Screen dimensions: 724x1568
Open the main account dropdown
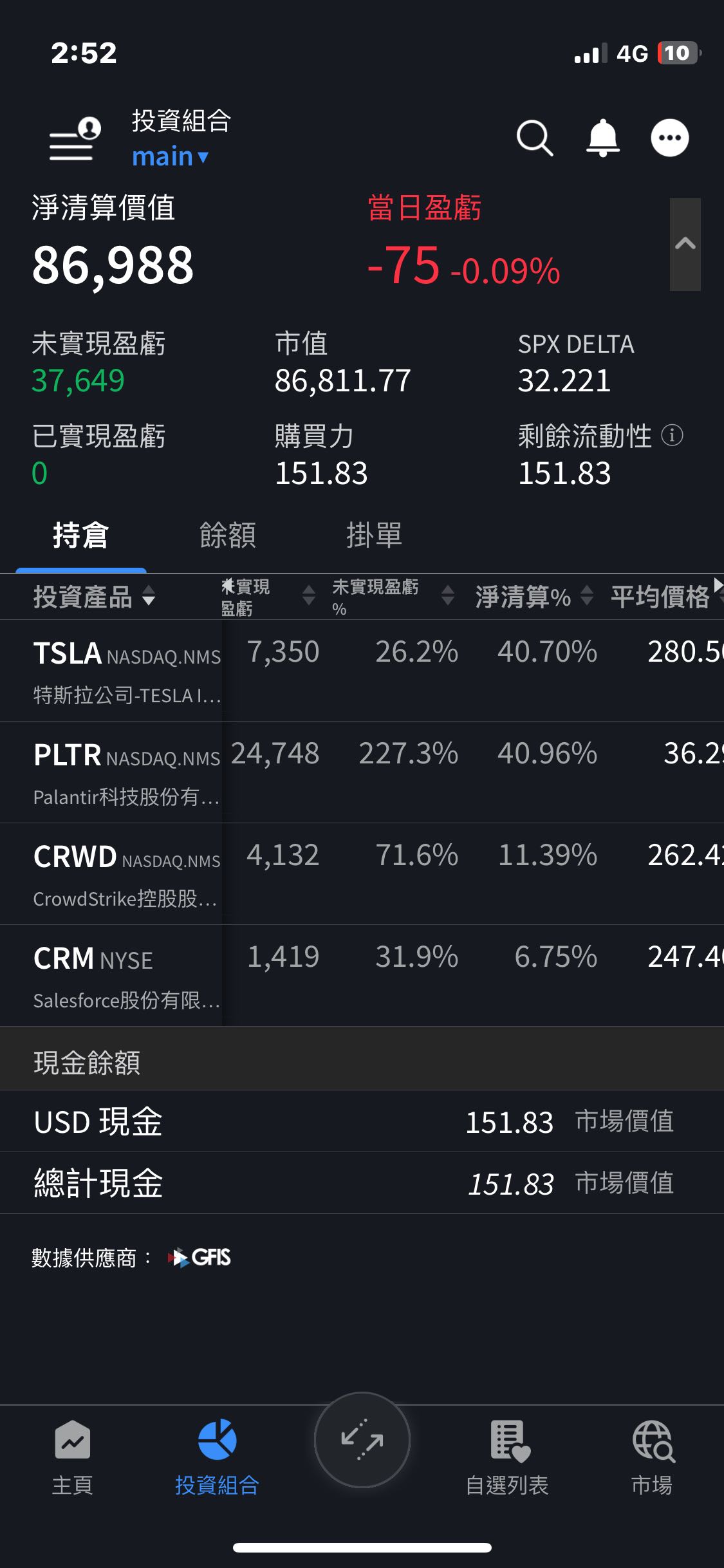[x=169, y=156]
